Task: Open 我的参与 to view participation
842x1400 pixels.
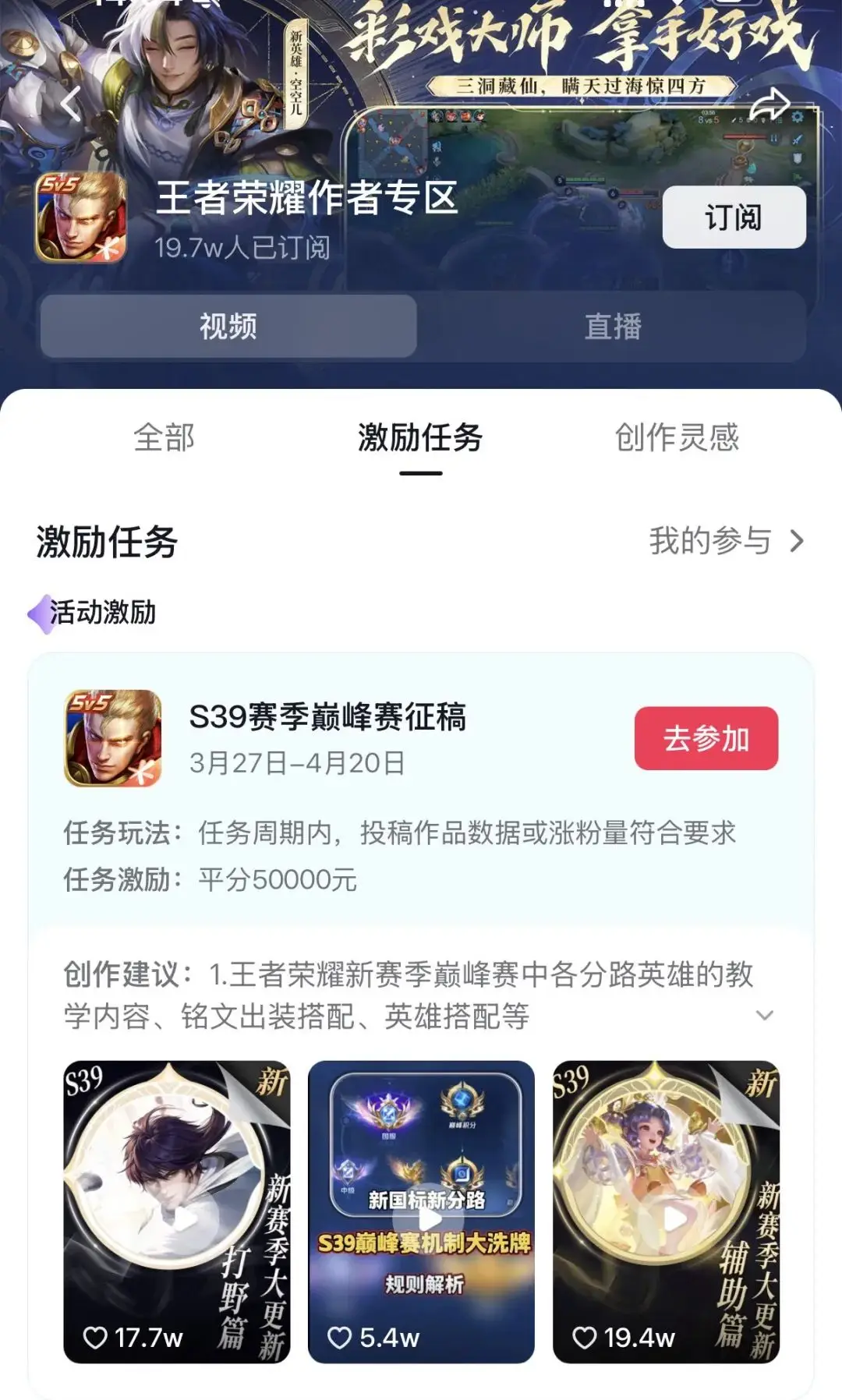Action: pyautogui.click(x=709, y=540)
